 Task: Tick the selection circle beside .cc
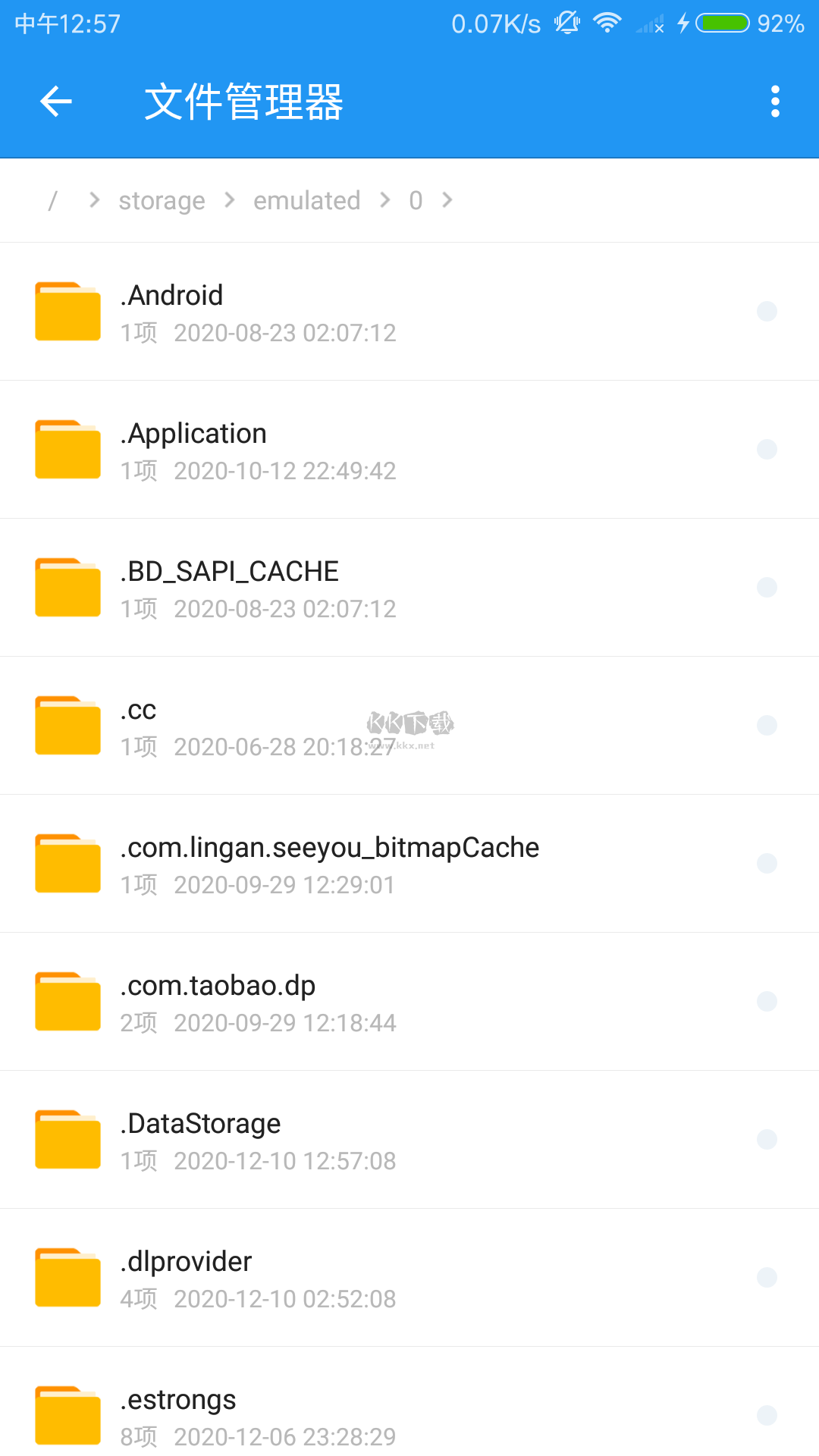pos(767,726)
